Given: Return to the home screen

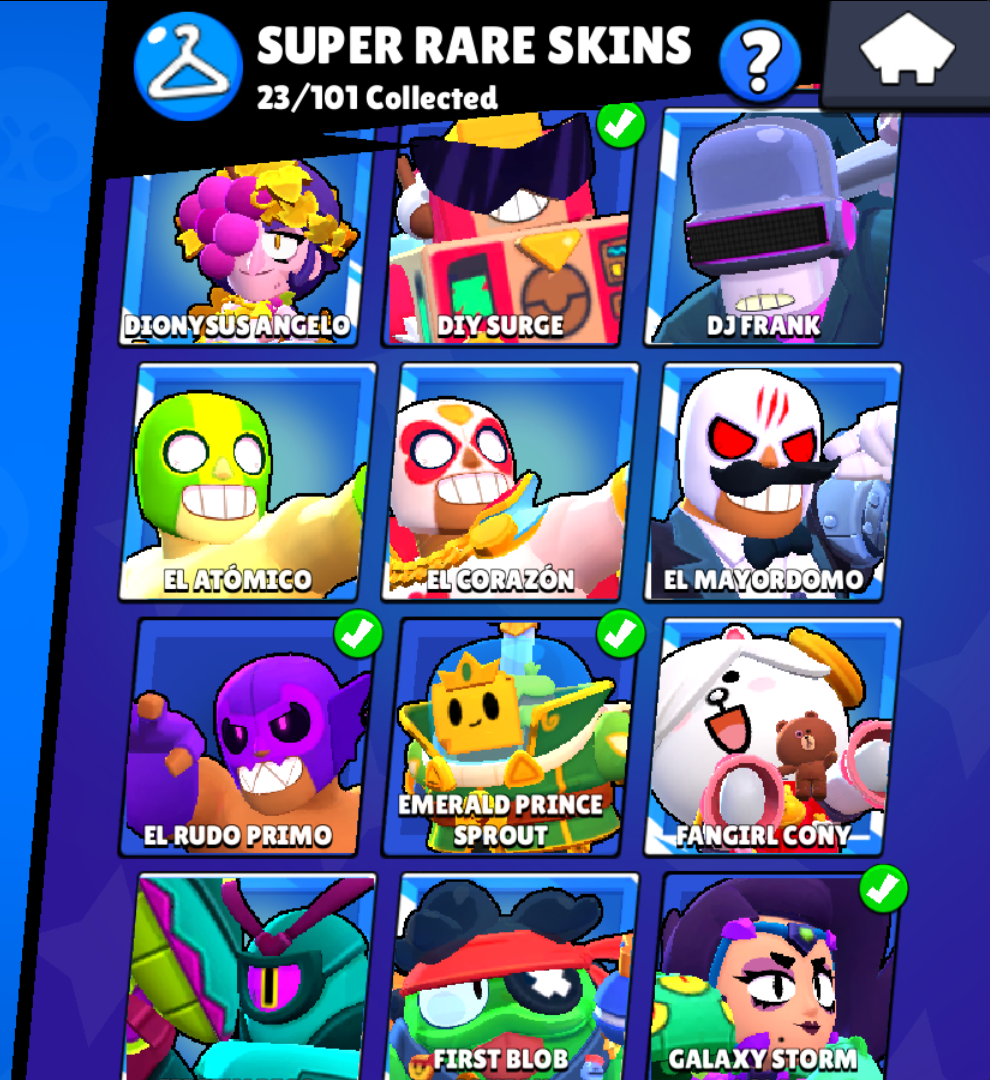Looking at the screenshot, I should pos(908,55).
